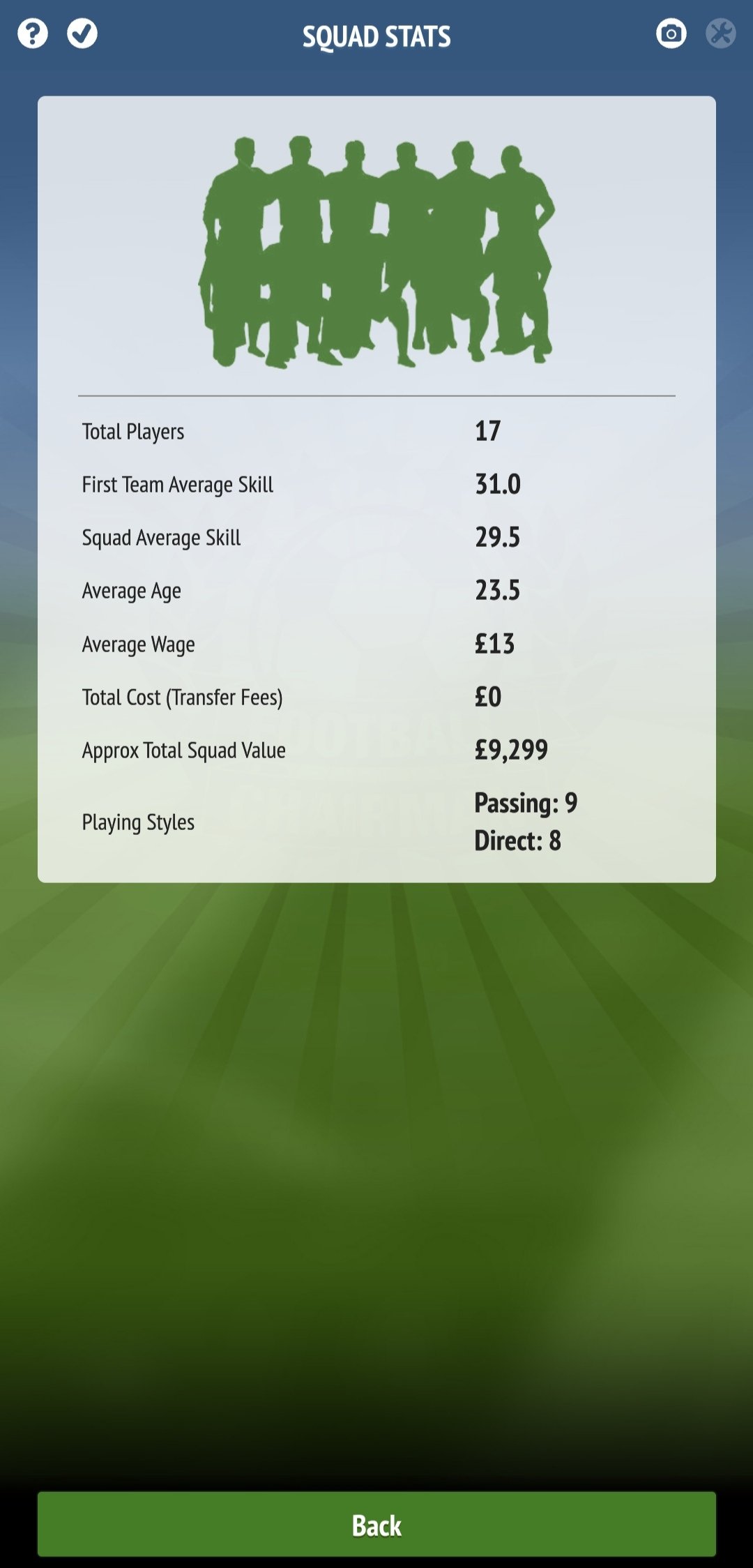The image size is (753, 1568).
Task: Tap the checkmark icon in the header
Action: (82, 33)
